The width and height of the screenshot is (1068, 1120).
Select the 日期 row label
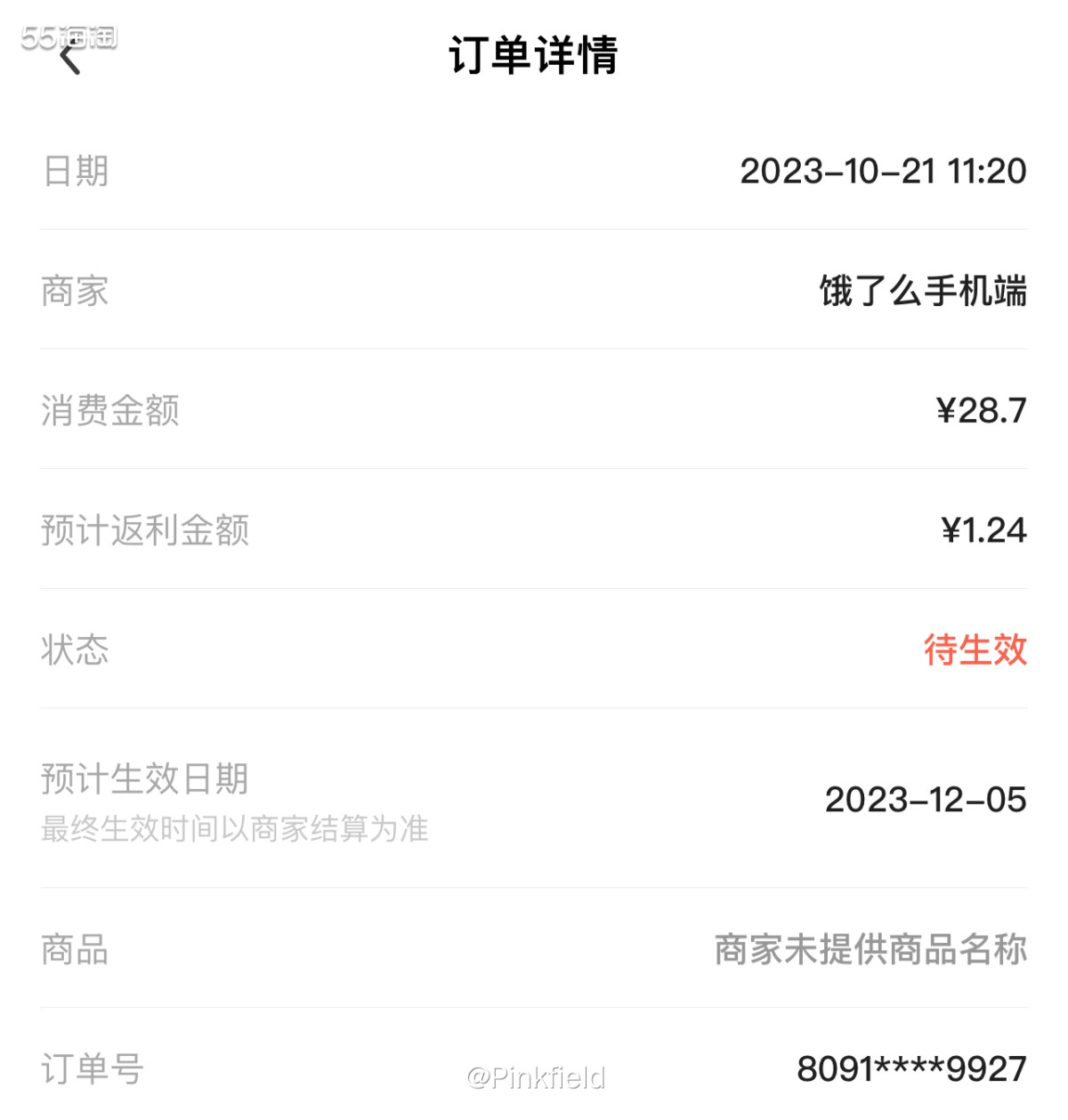[x=72, y=171]
